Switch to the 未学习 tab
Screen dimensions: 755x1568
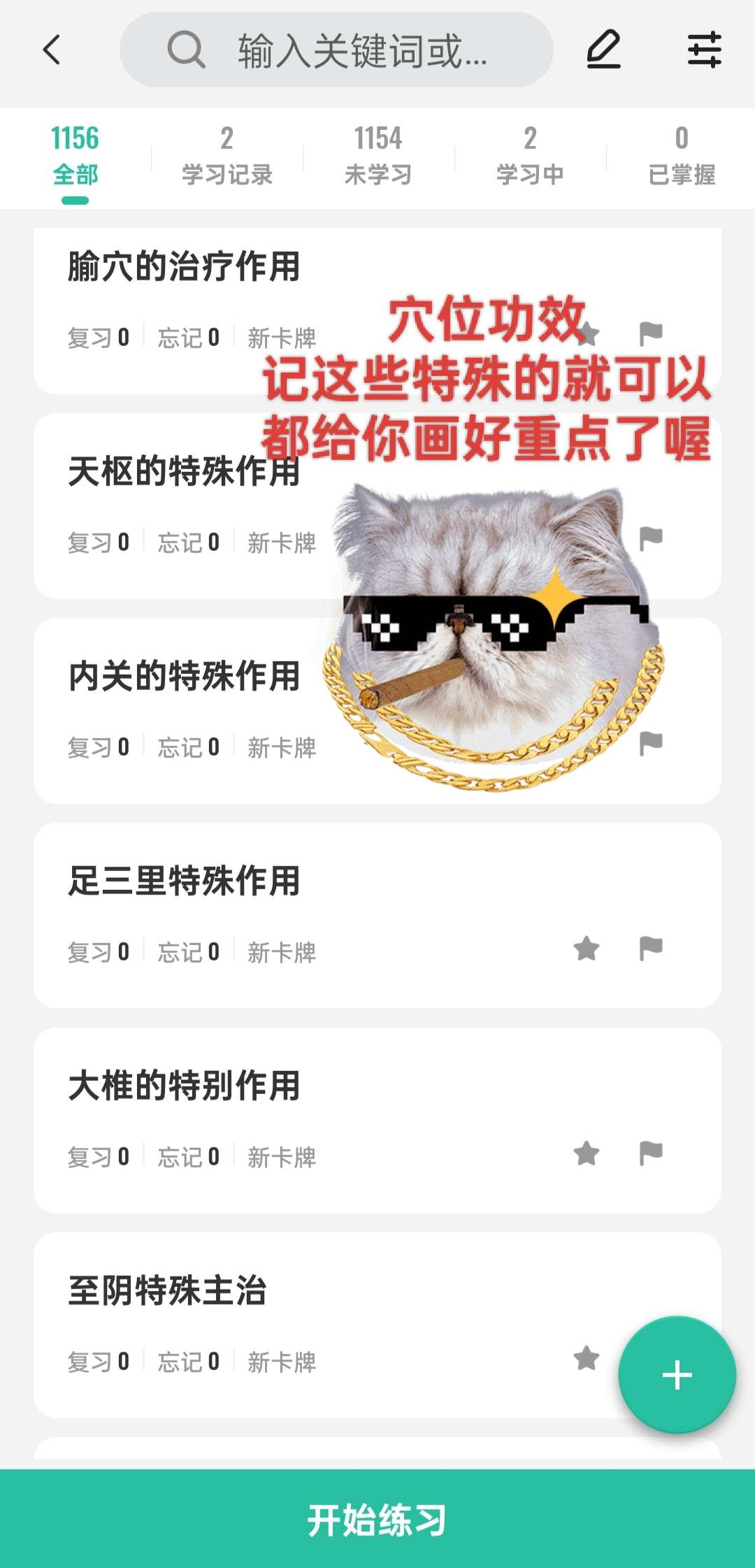coord(378,155)
